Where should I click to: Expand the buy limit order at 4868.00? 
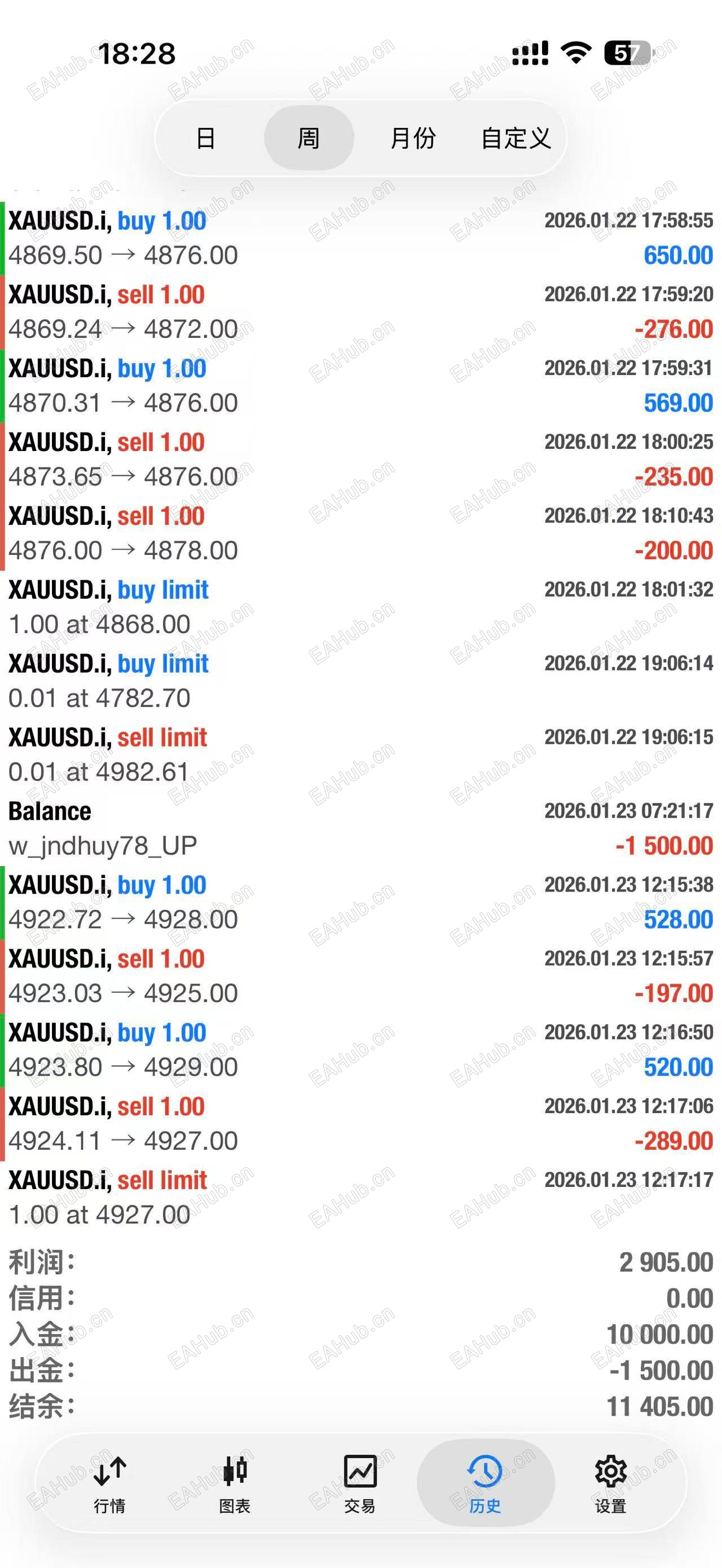(360, 607)
